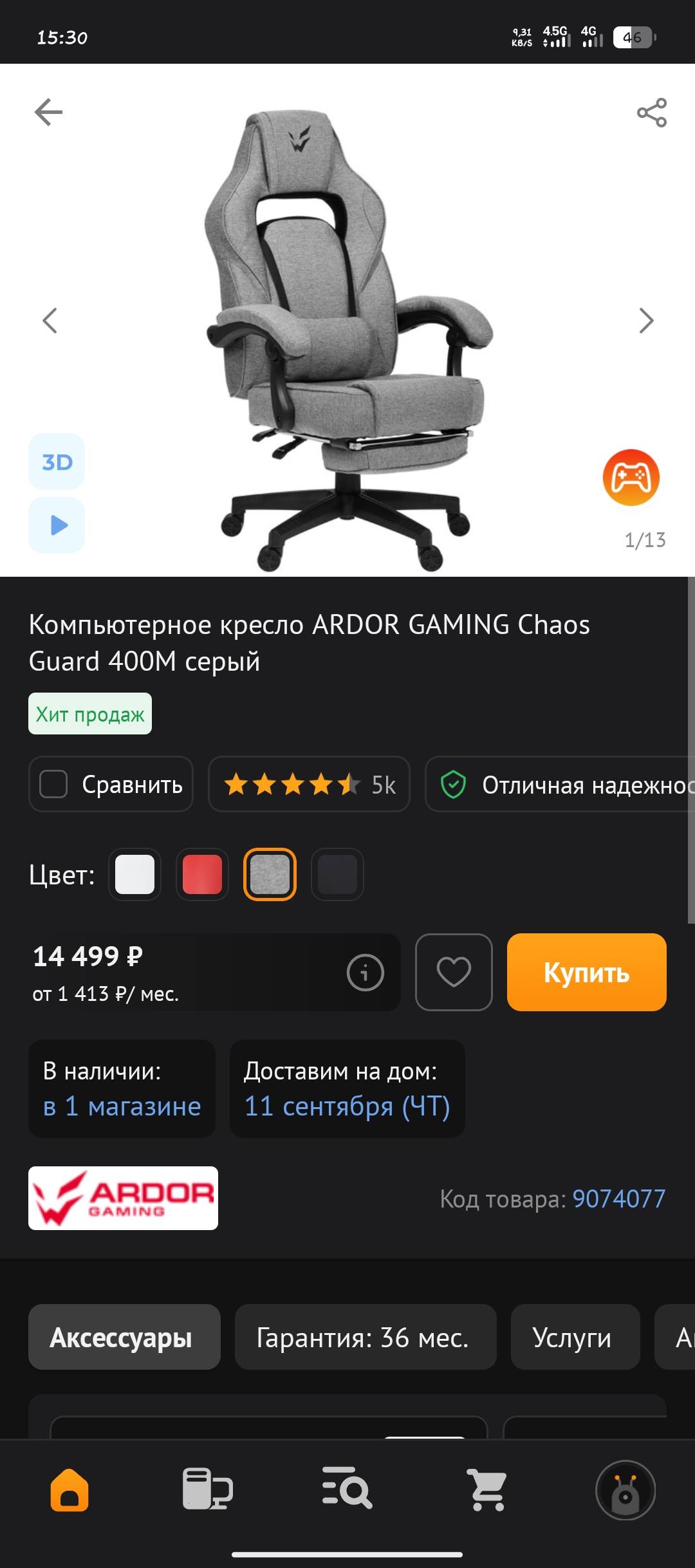695x1568 pixels.
Task: Tap the price info icon
Action: click(x=365, y=973)
